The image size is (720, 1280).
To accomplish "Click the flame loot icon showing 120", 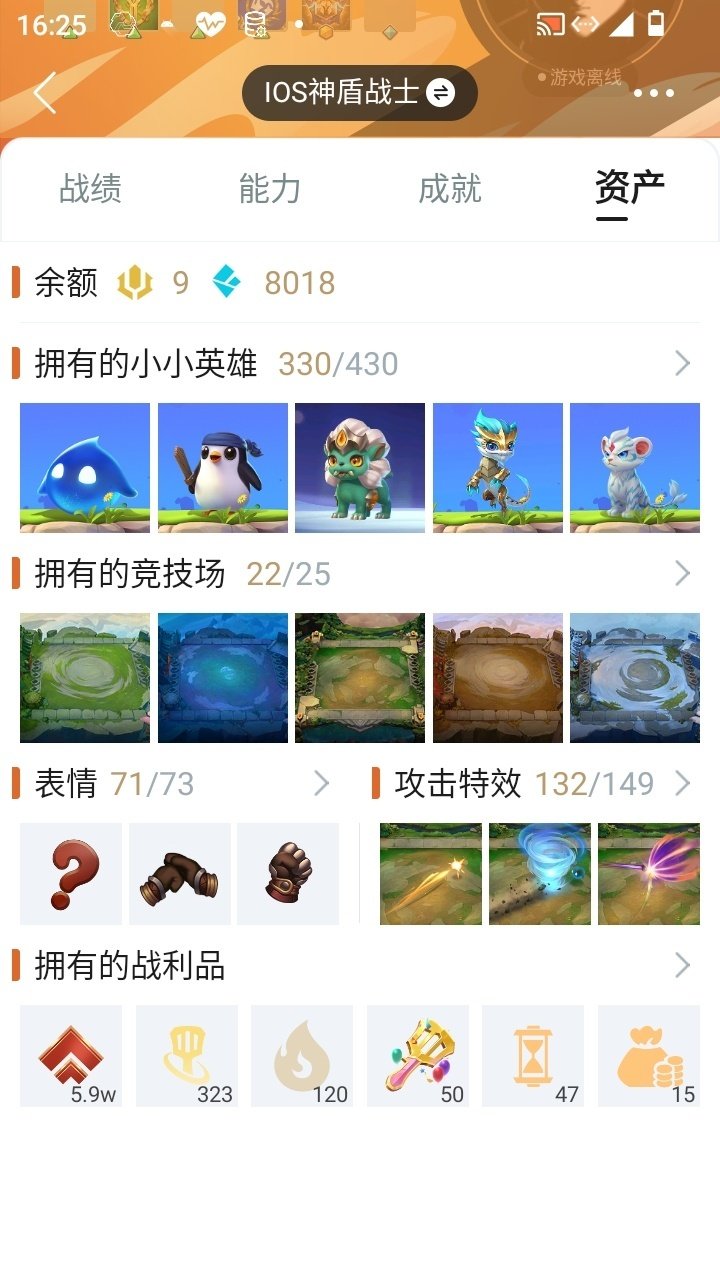I will 301,1055.
